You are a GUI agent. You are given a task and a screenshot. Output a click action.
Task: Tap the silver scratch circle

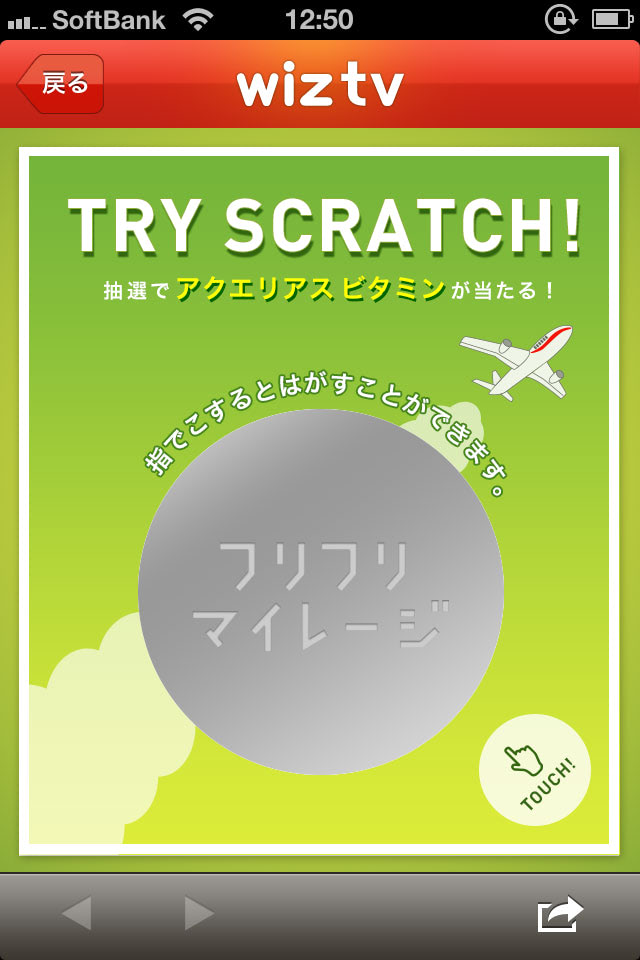coord(321,592)
